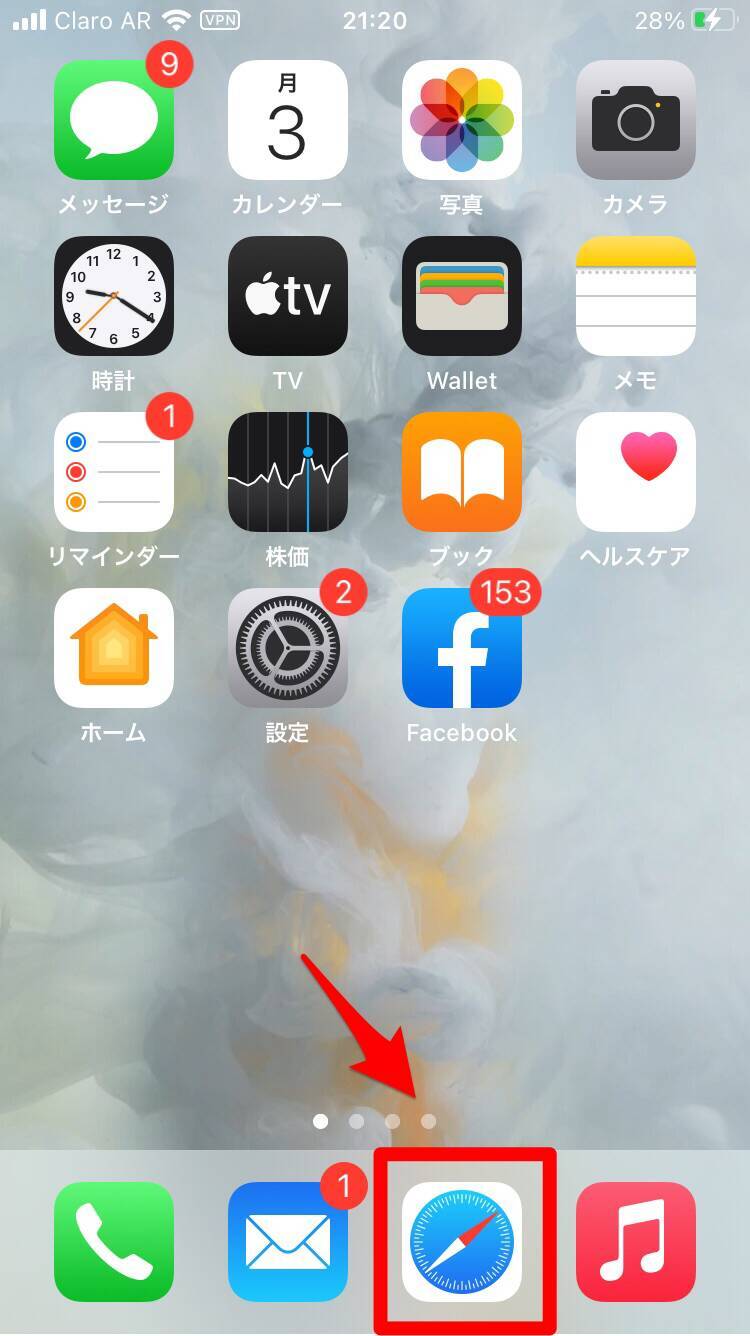The width and height of the screenshot is (750, 1336).
Task: Open the カレンダー (Calendar) app
Action: pyautogui.click(x=287, y=120)
